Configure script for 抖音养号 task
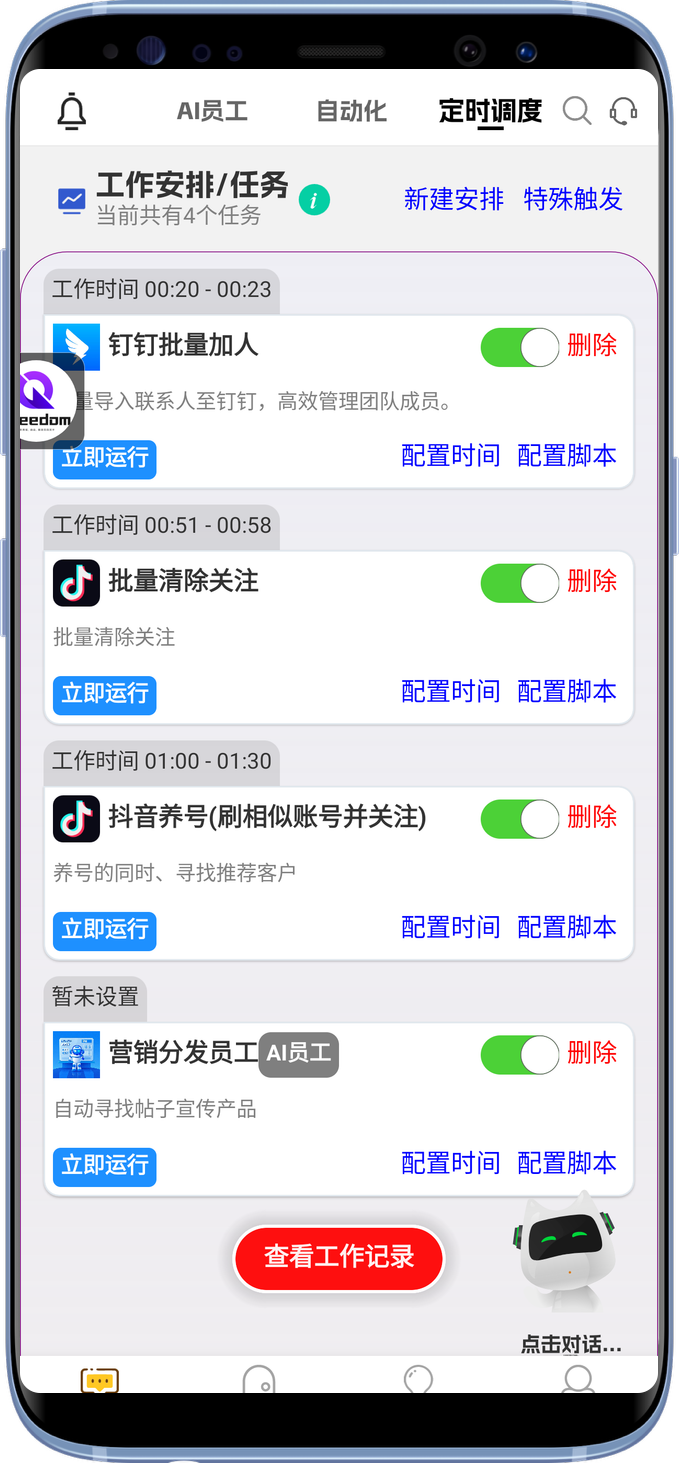679x1463 pixels. [x=566, y=927]
